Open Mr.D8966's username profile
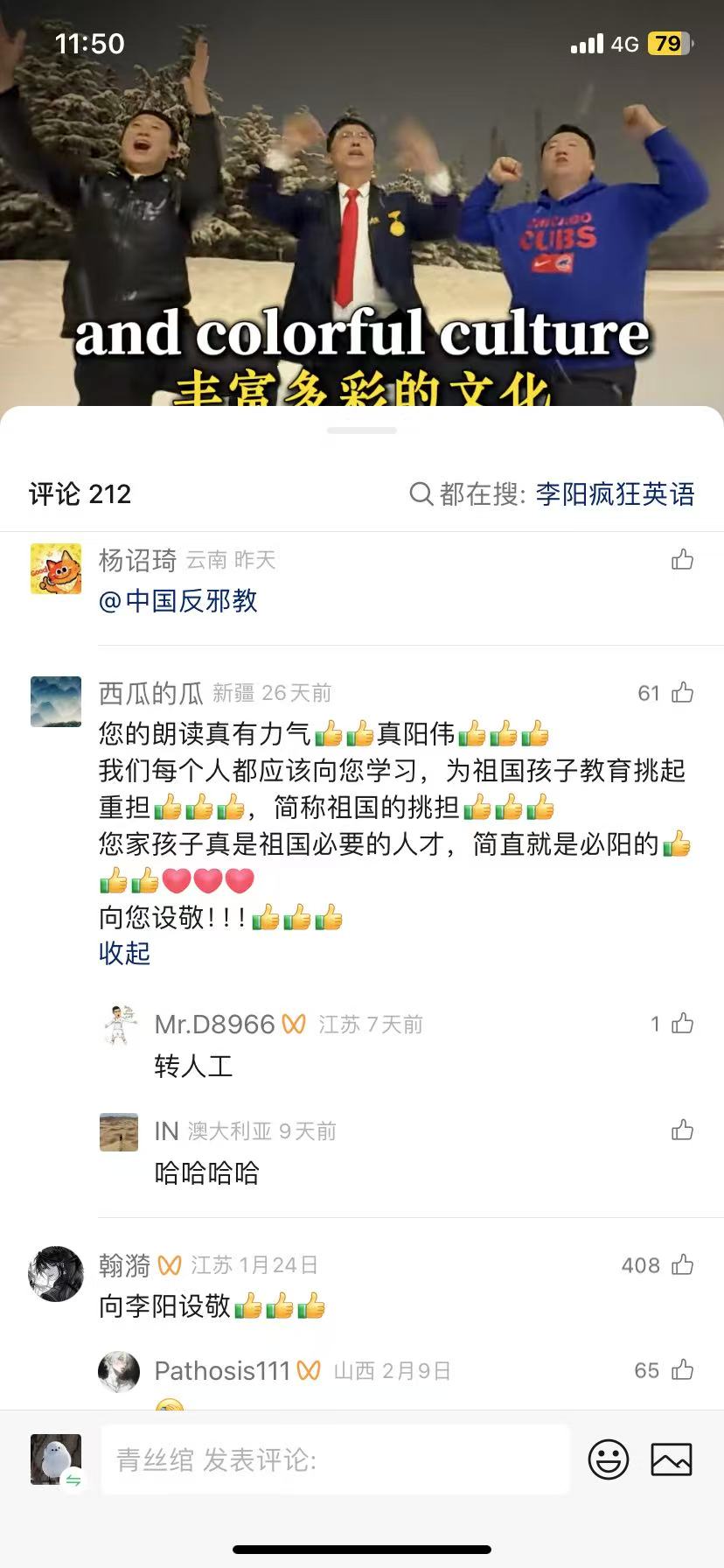 pos(214,1025)
